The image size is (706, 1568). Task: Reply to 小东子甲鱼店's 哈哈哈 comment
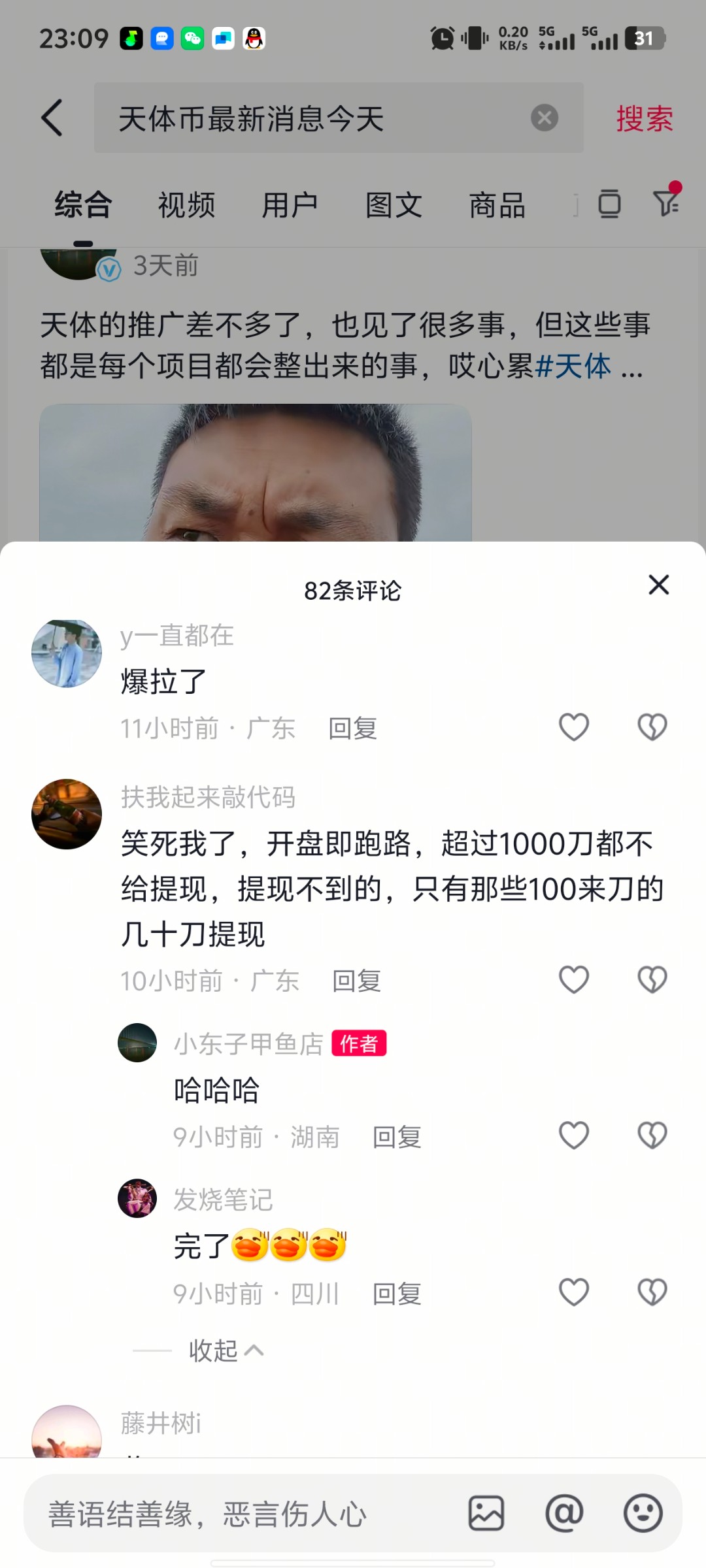click(397, 1137)
